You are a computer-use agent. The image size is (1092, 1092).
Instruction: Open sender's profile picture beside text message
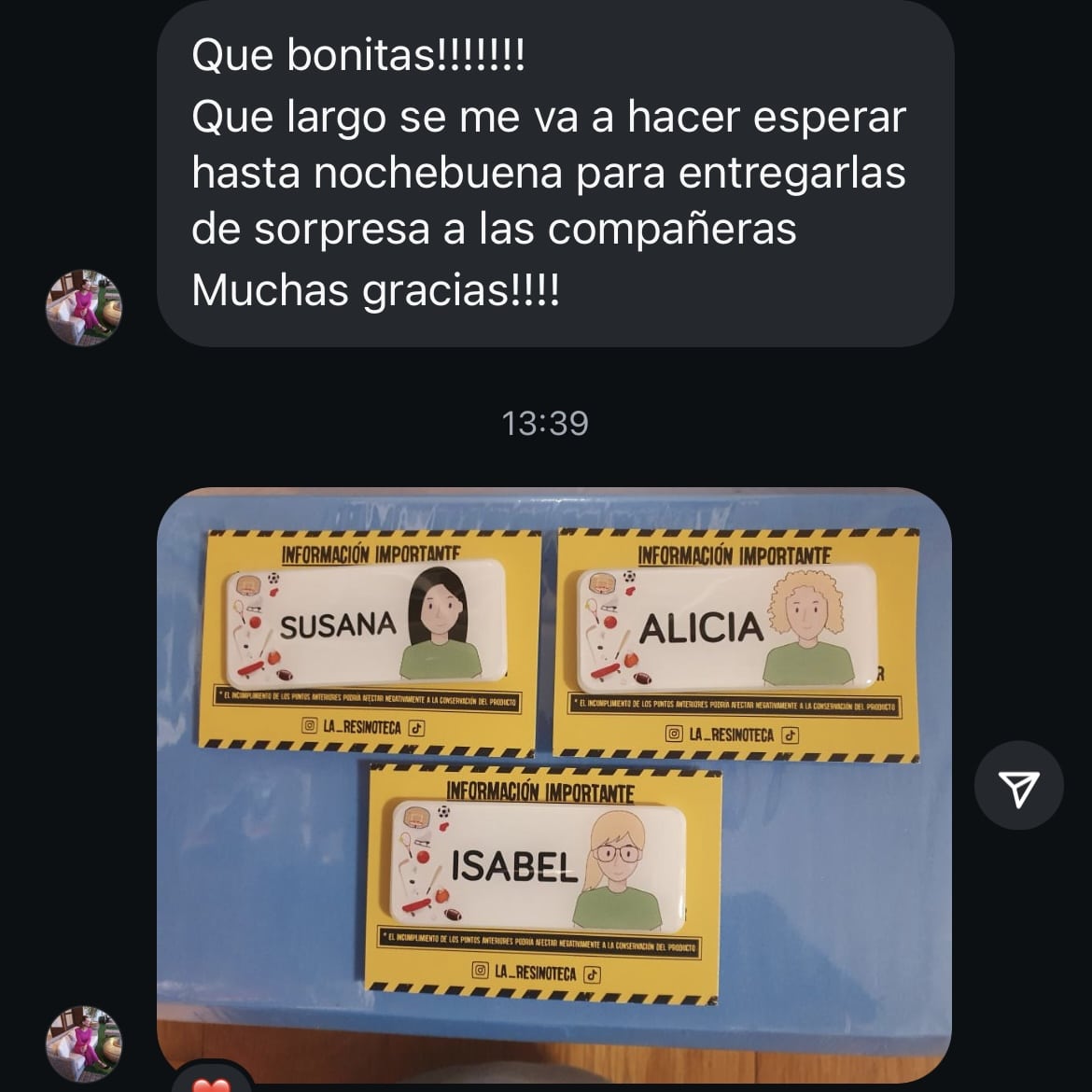pyautogui.click(x=84, y=308)
